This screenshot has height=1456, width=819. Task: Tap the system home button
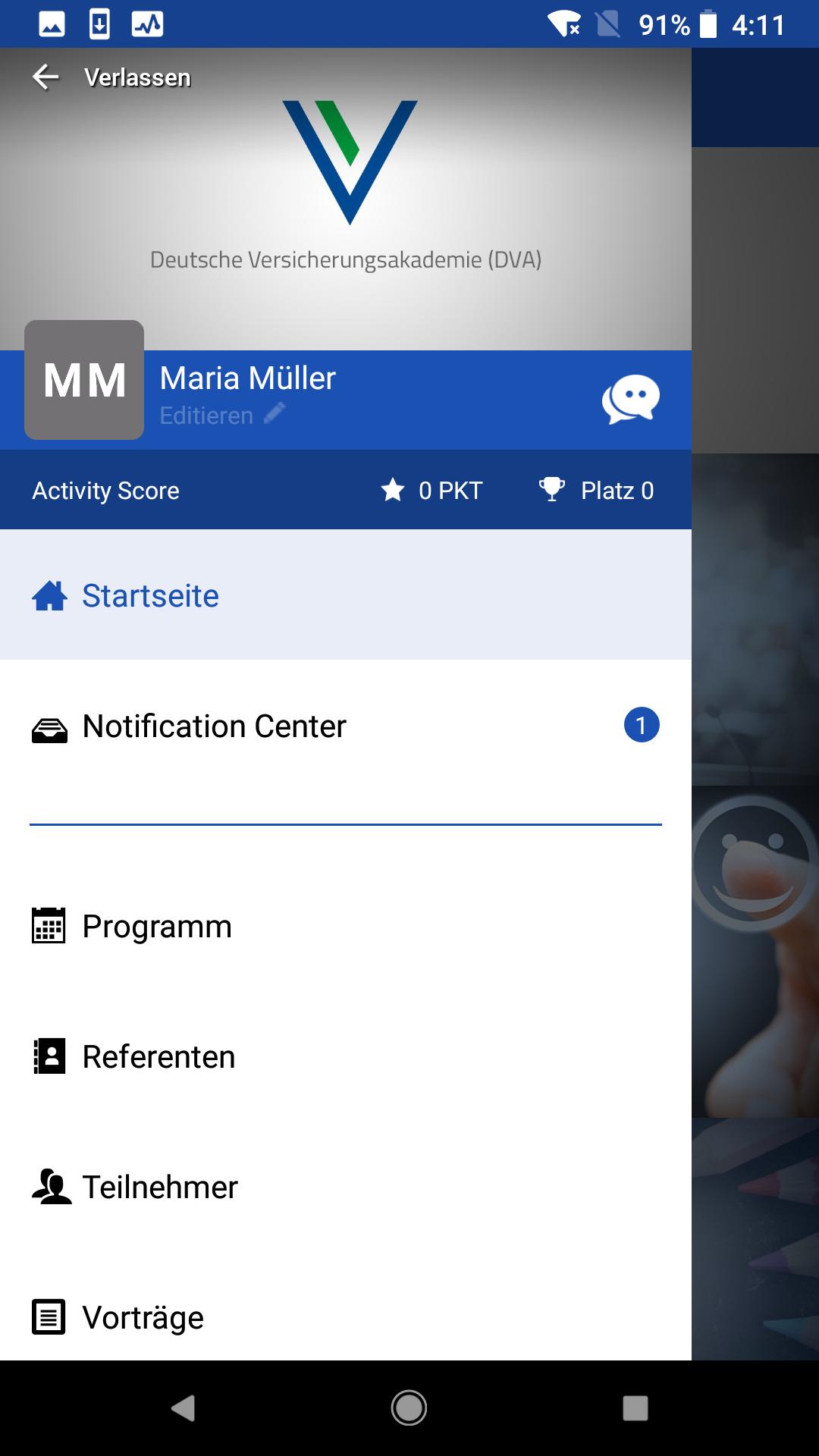[x=409, y=1408]
